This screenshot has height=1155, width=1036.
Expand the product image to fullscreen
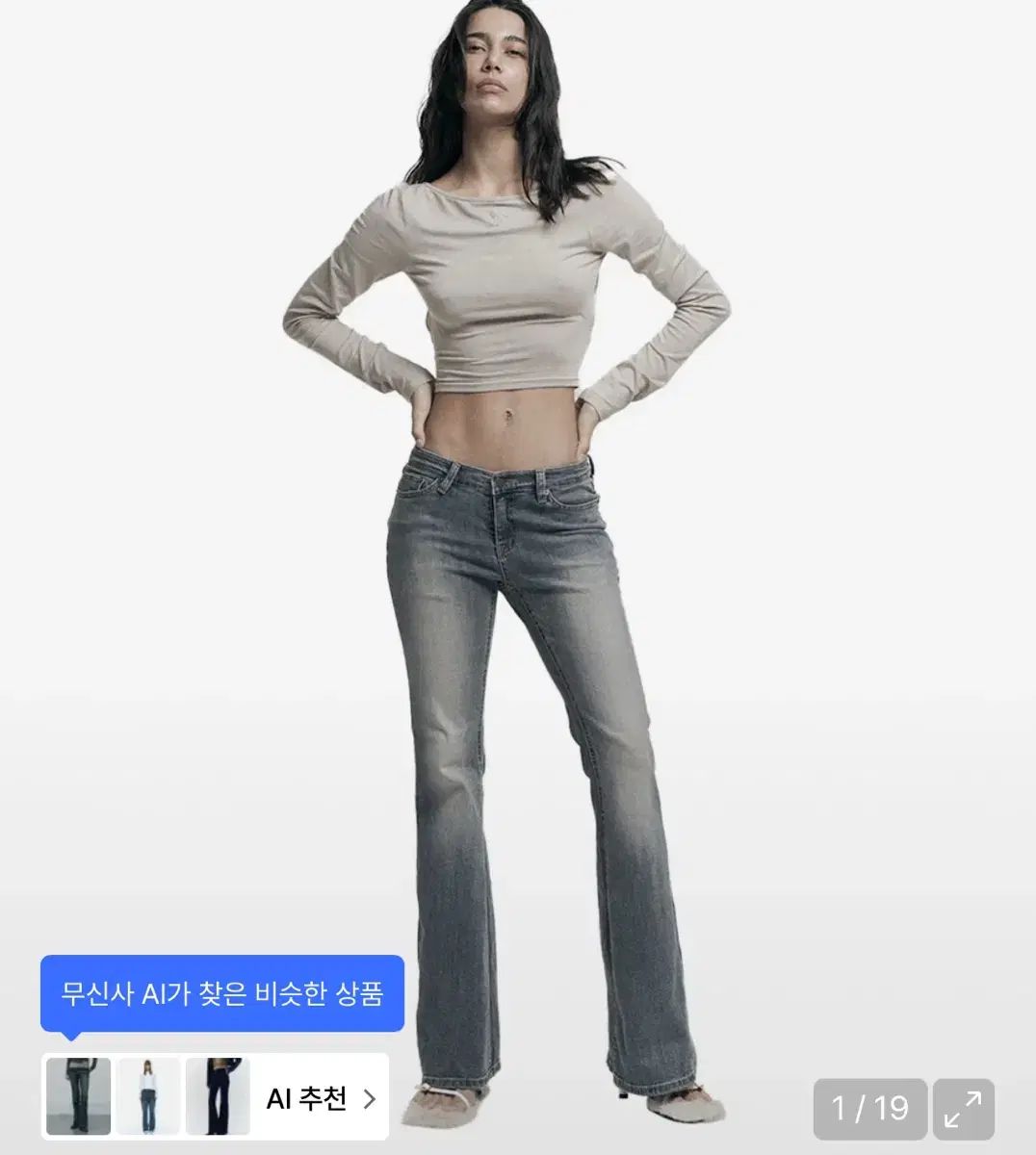(962, 1109)
